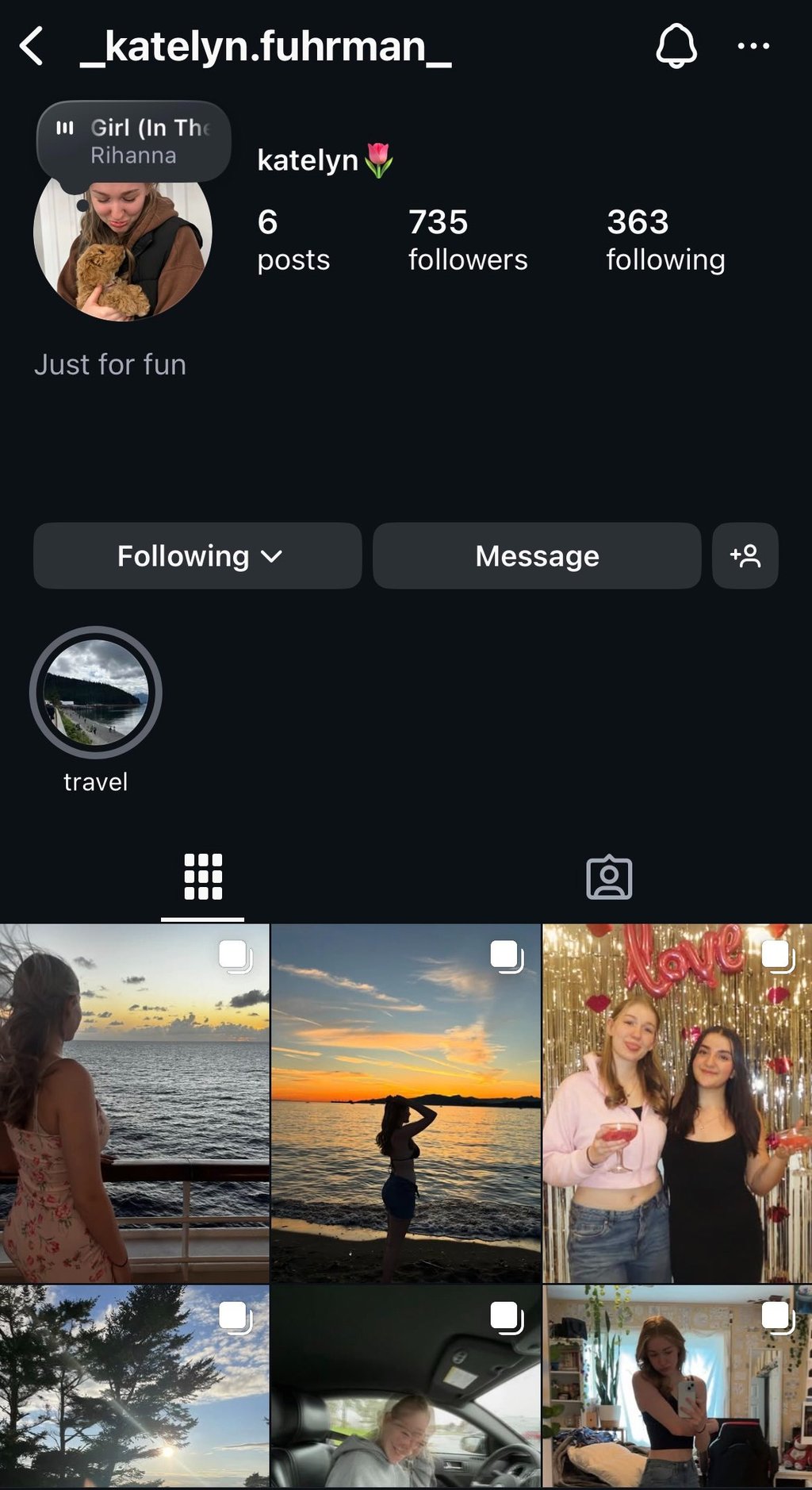View the 735 followers list
812x1490 pixels.
pyautogui.click(x=467, y=240)
